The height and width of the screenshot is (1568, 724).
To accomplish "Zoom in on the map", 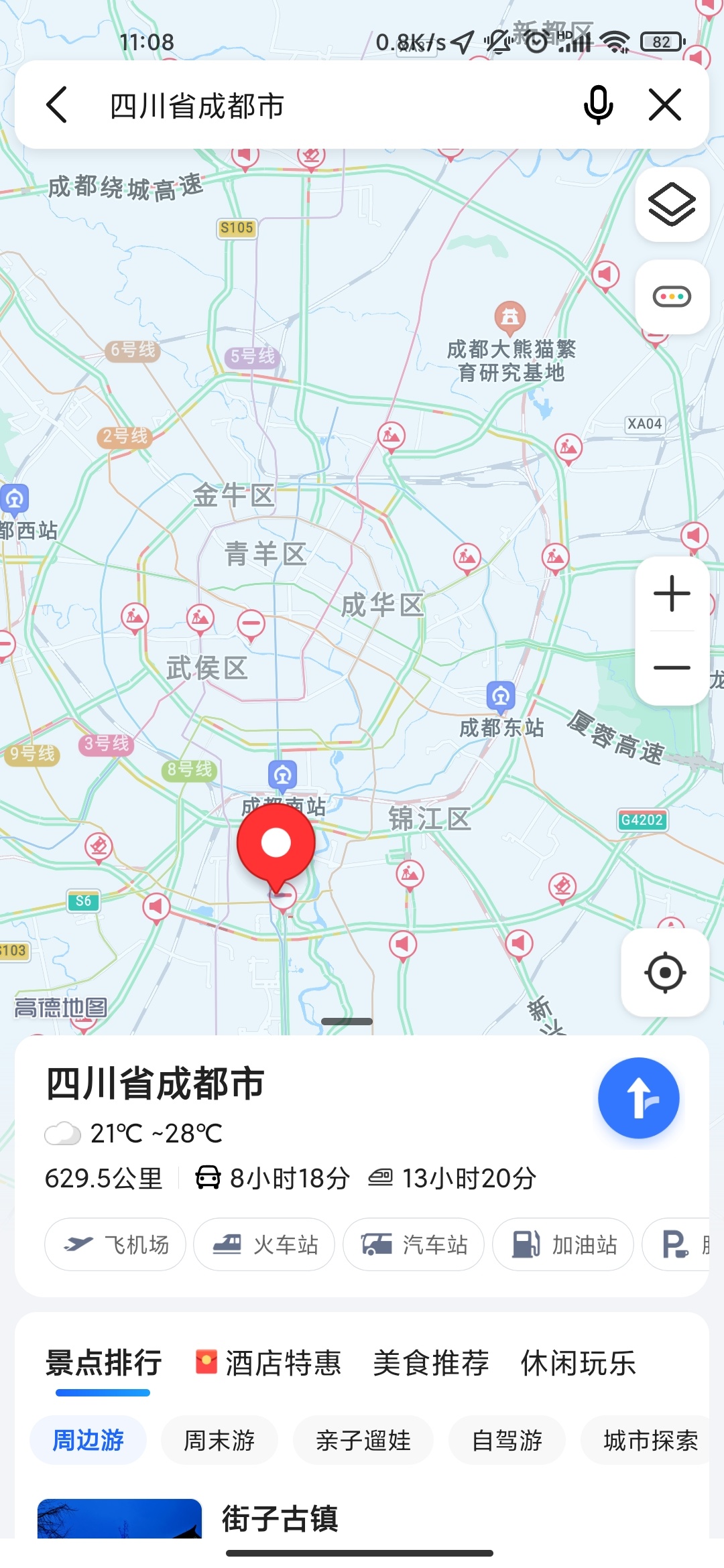I will [672, 594].
